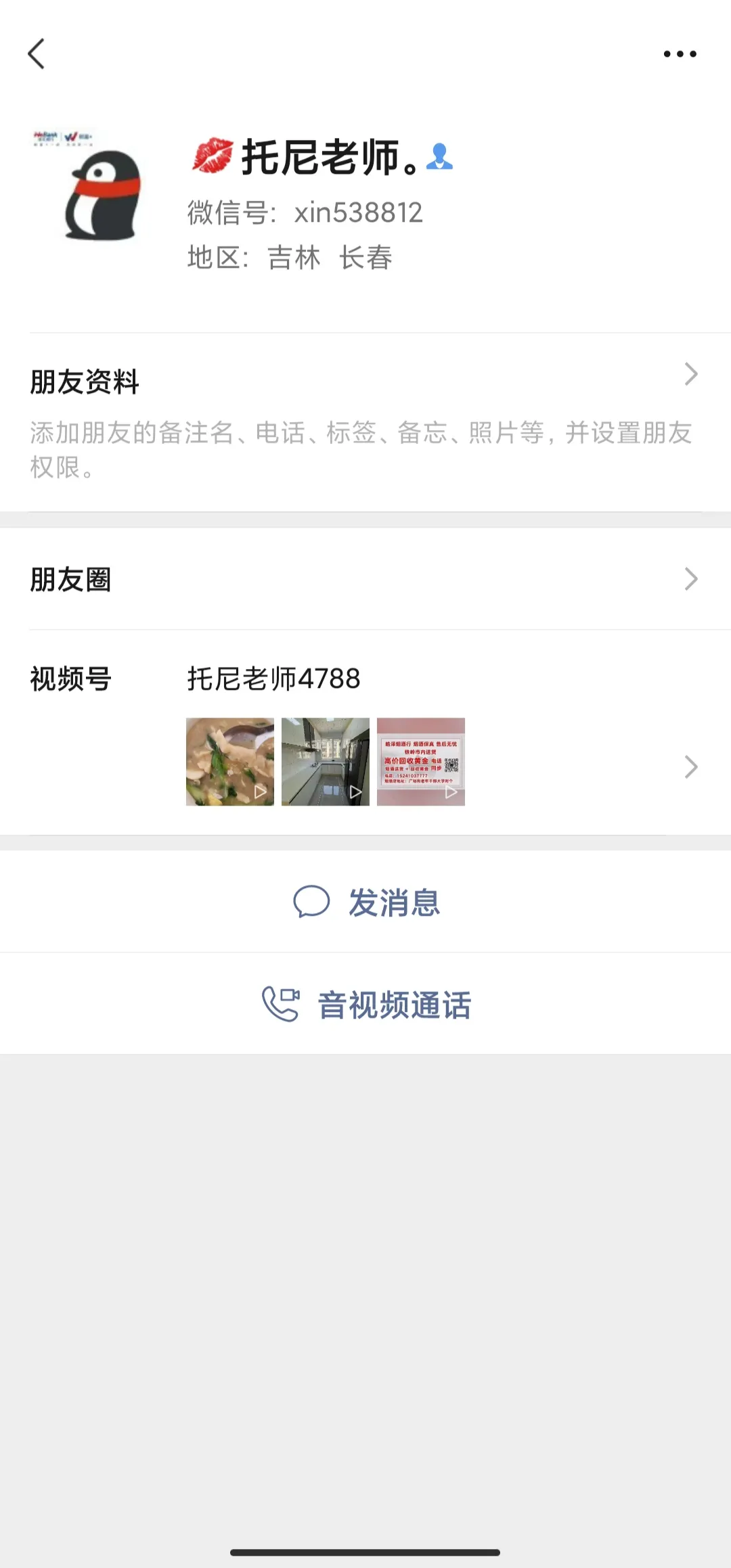Screen dimensions: 731x1568
Task: Click the blue contact person icon beside name
Action: (x=441, y=158)
